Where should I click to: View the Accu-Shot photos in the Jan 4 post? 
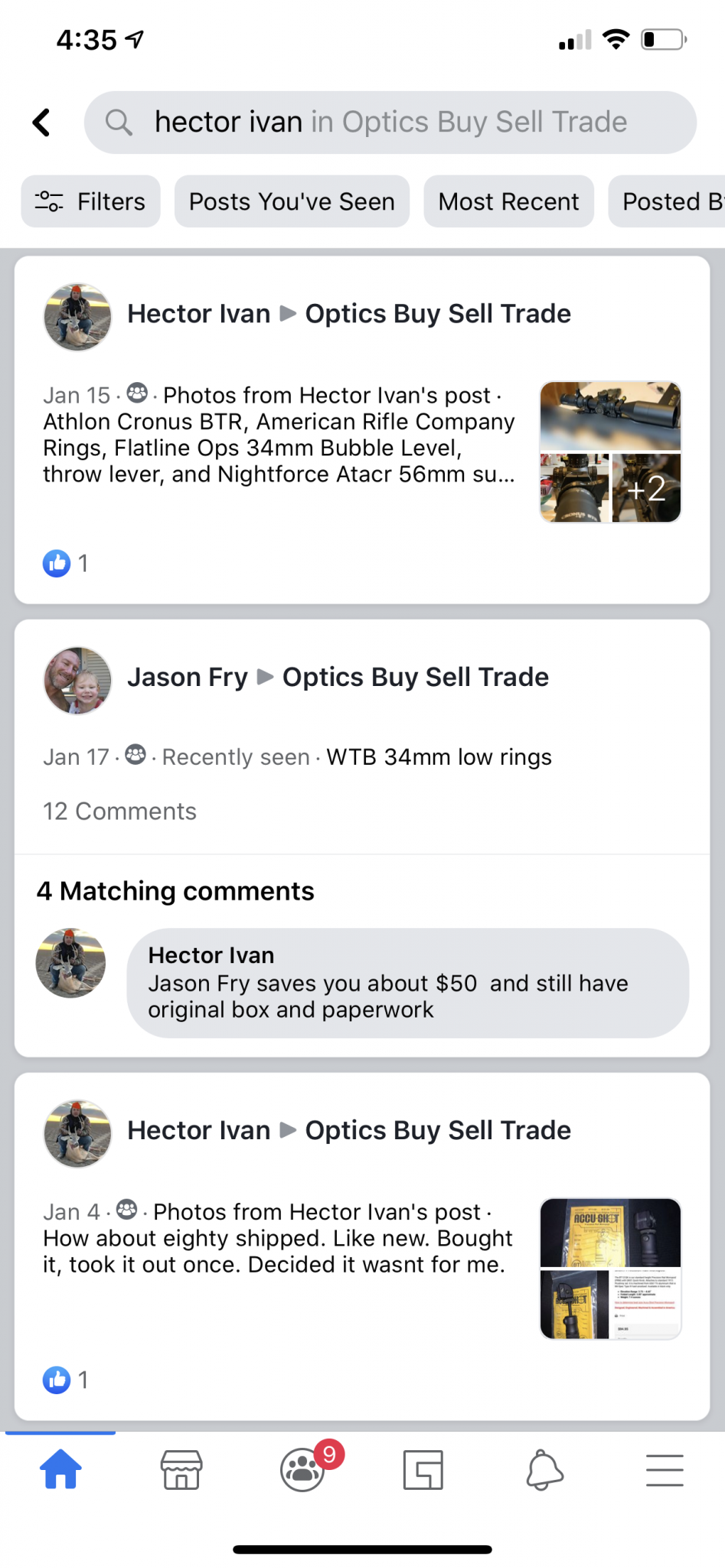click(610, 1269)
